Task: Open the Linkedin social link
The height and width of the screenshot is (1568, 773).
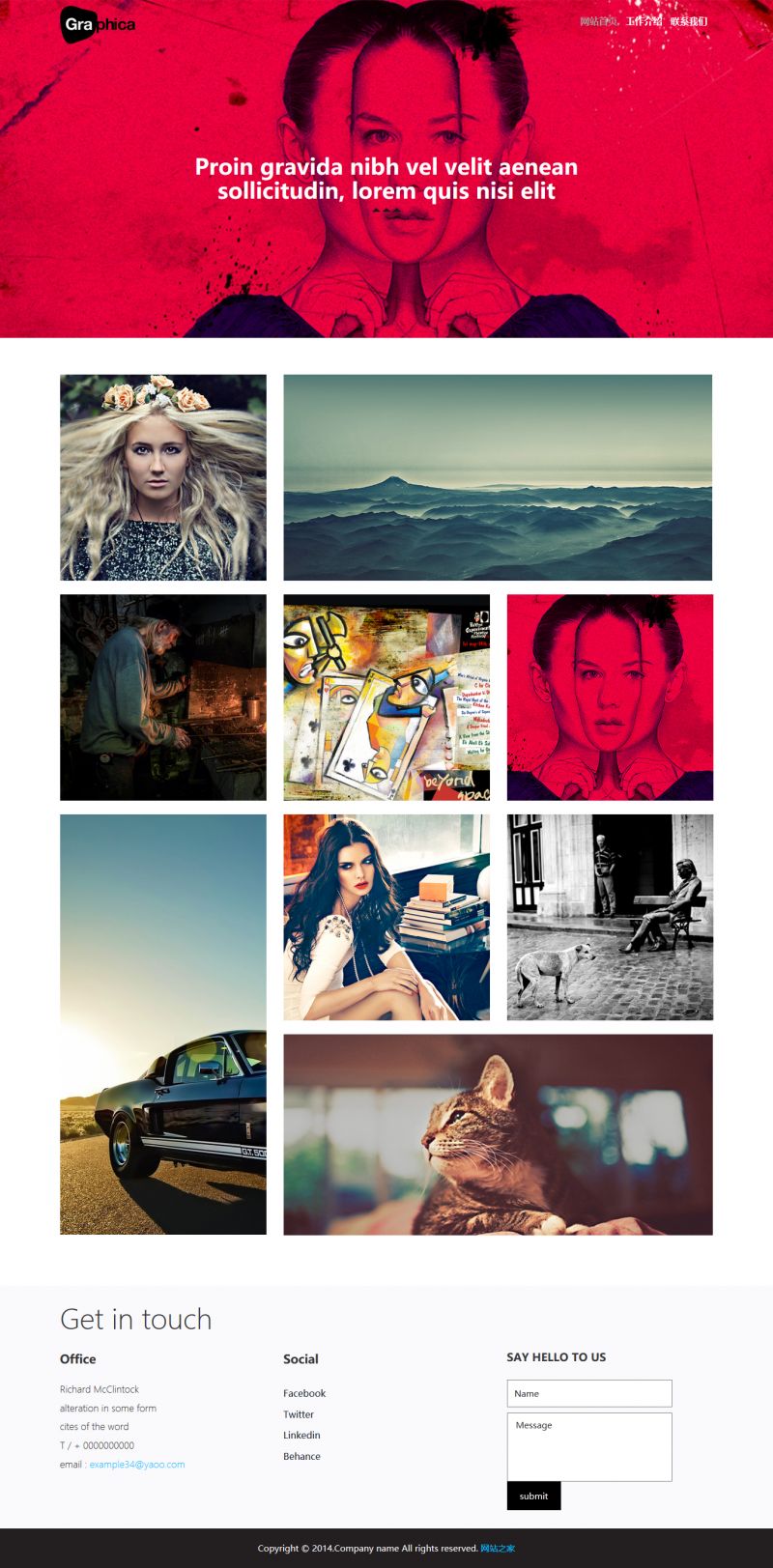Action: tap(301, 1435)
